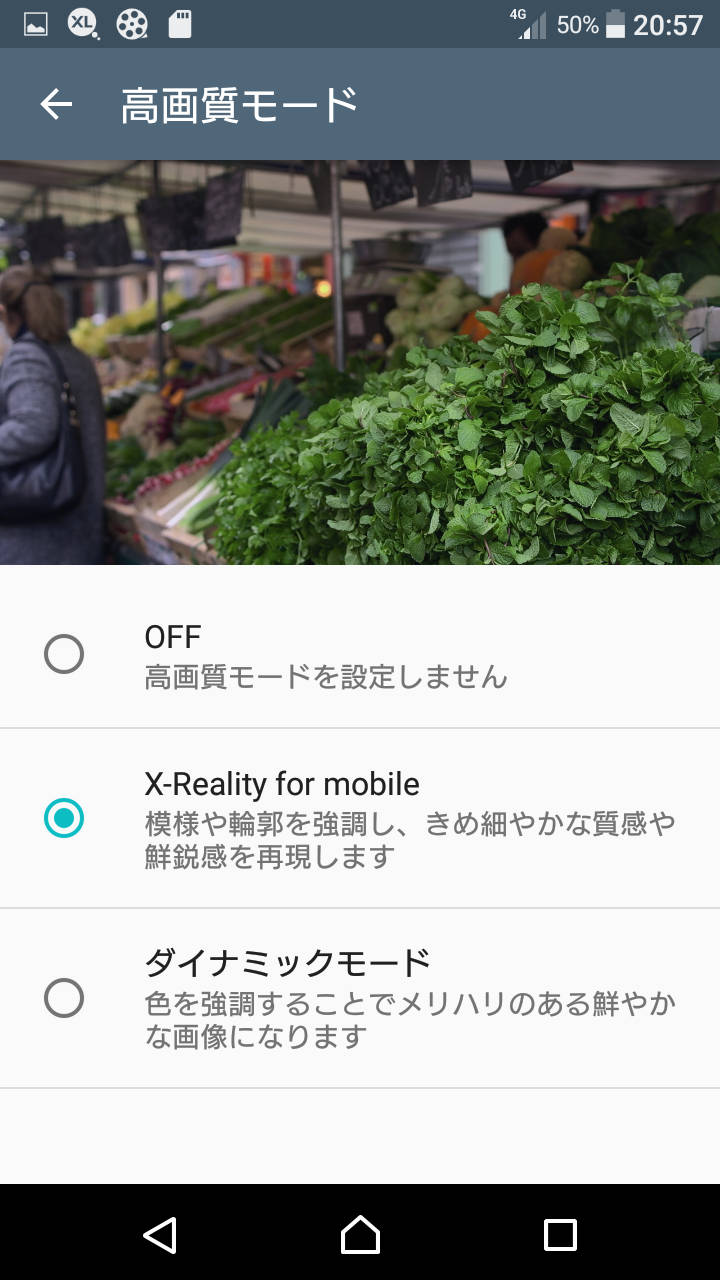Select the OFF option
Image resolution: width=720 pixels, height=1280 pixels.
(64, 655)
